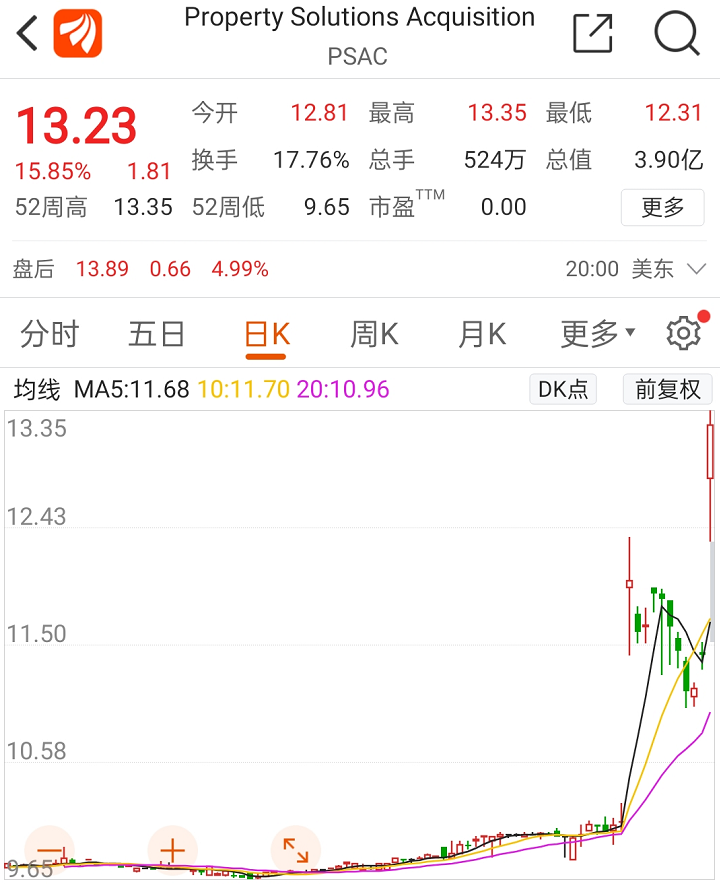
Task: Expand the chart to fullscreen
Action: 296,852
